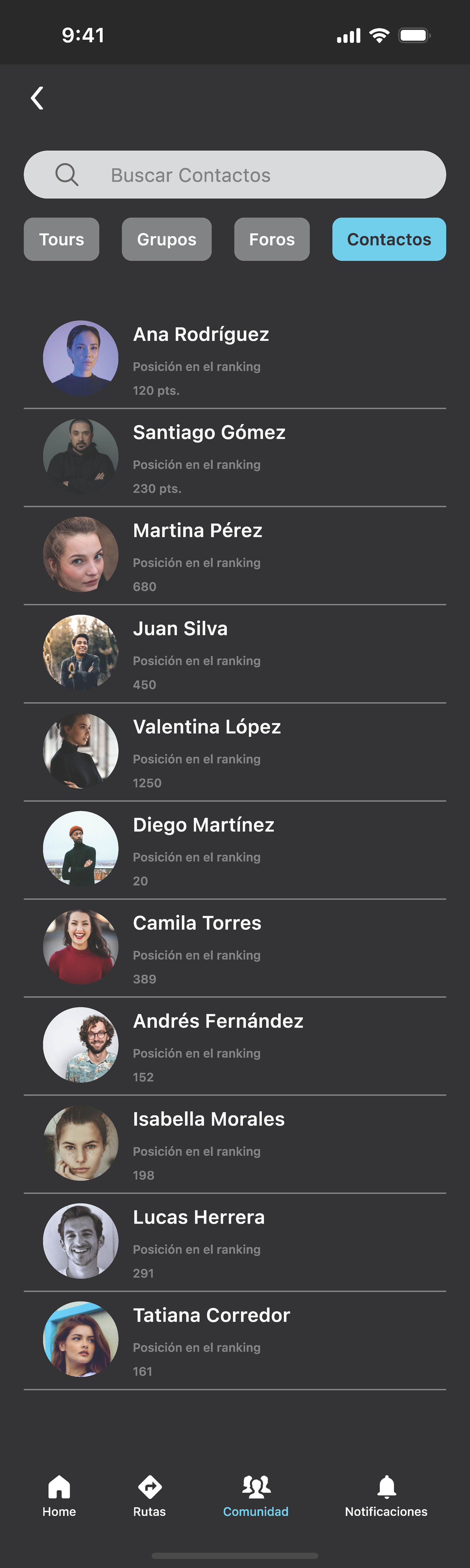Tap the Buscar Contactos search field

click(x=235, y=175)
